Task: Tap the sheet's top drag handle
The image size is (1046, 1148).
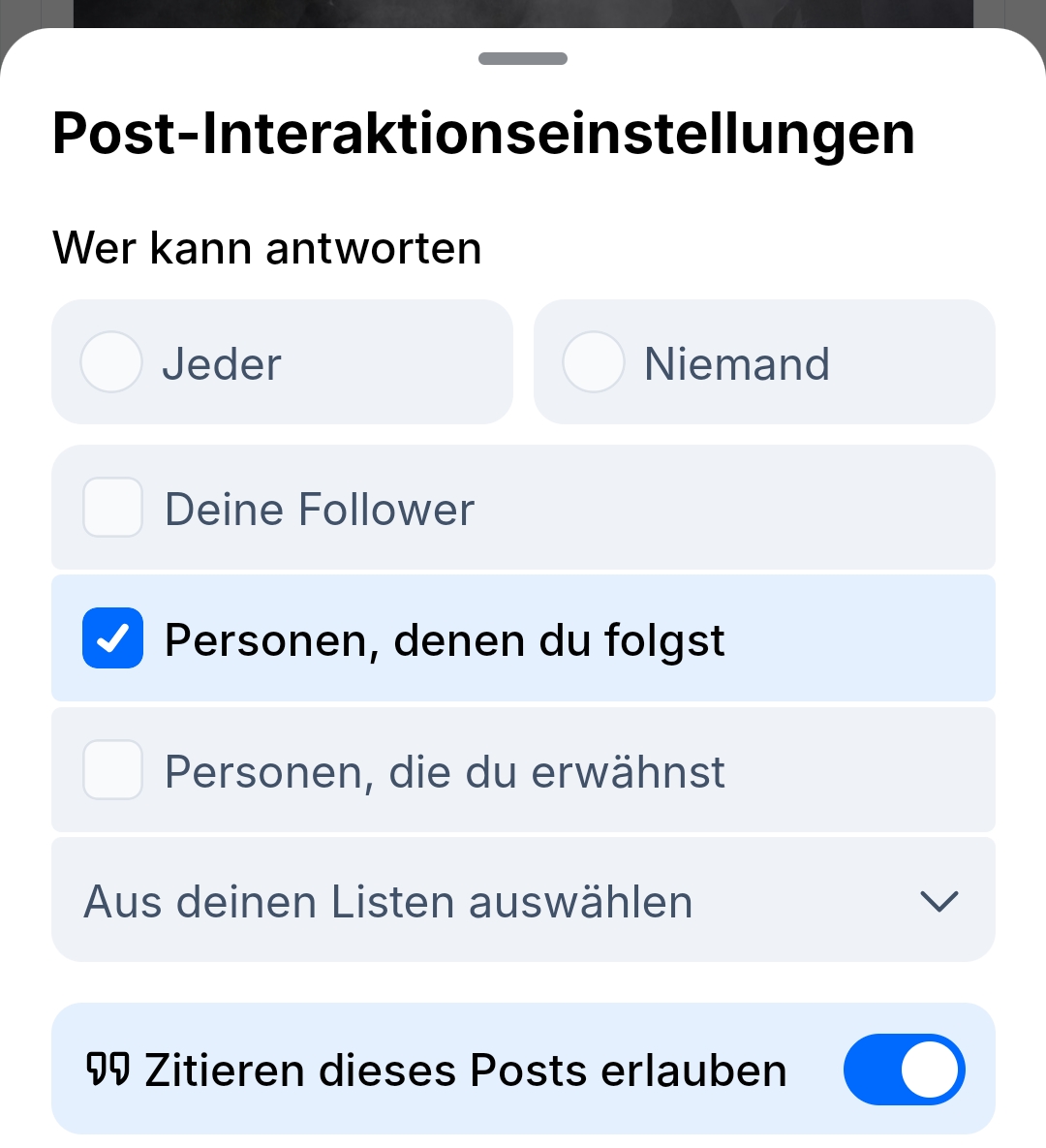Action: pos(523,59)
